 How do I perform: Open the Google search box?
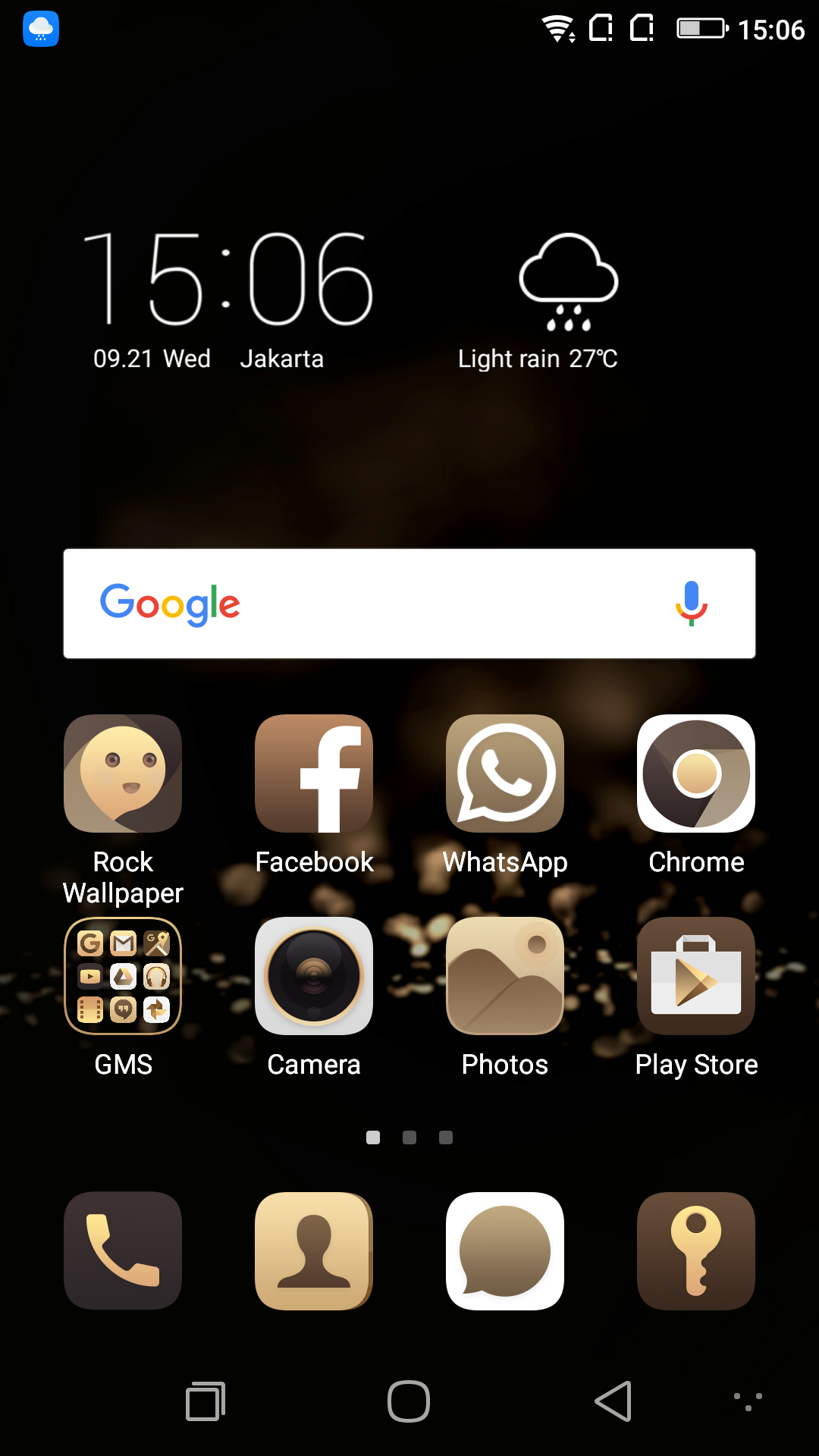(379, 604)
